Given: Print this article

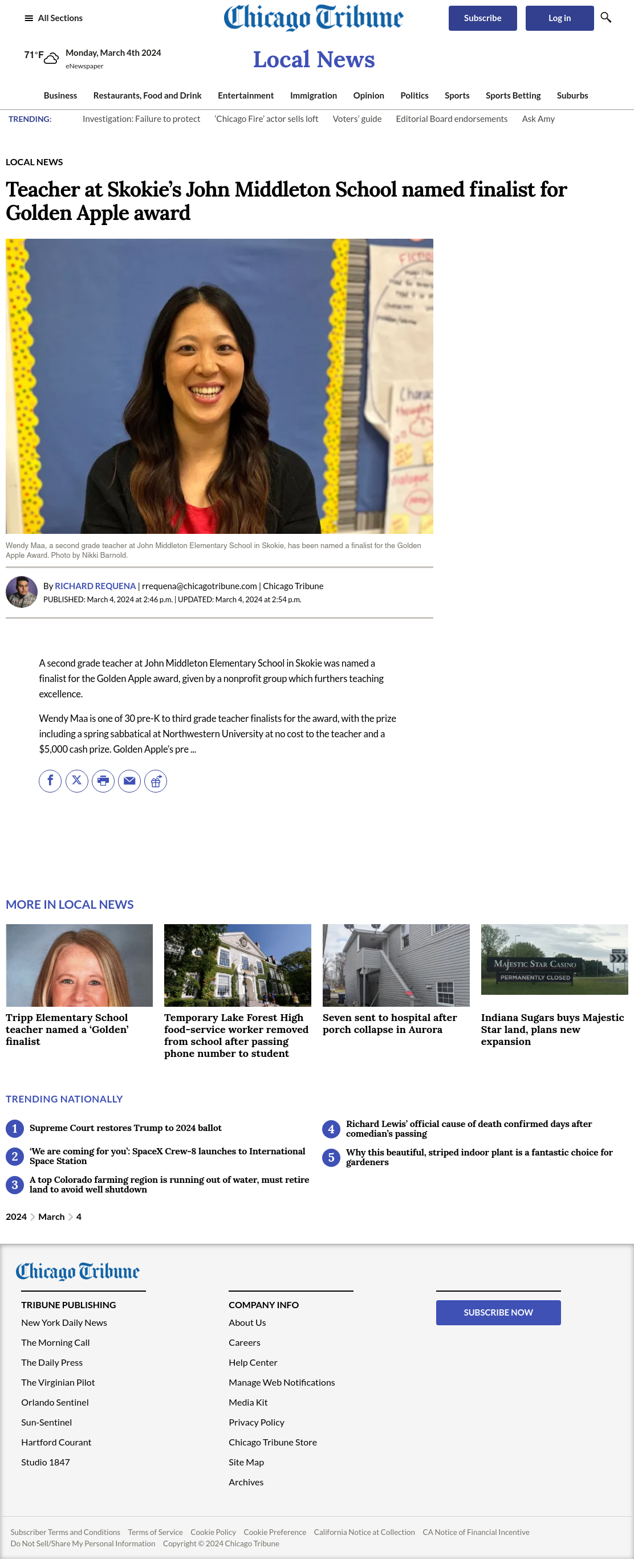Looking at the screenshot, I should pyautogui.click(x=103, y=781).
